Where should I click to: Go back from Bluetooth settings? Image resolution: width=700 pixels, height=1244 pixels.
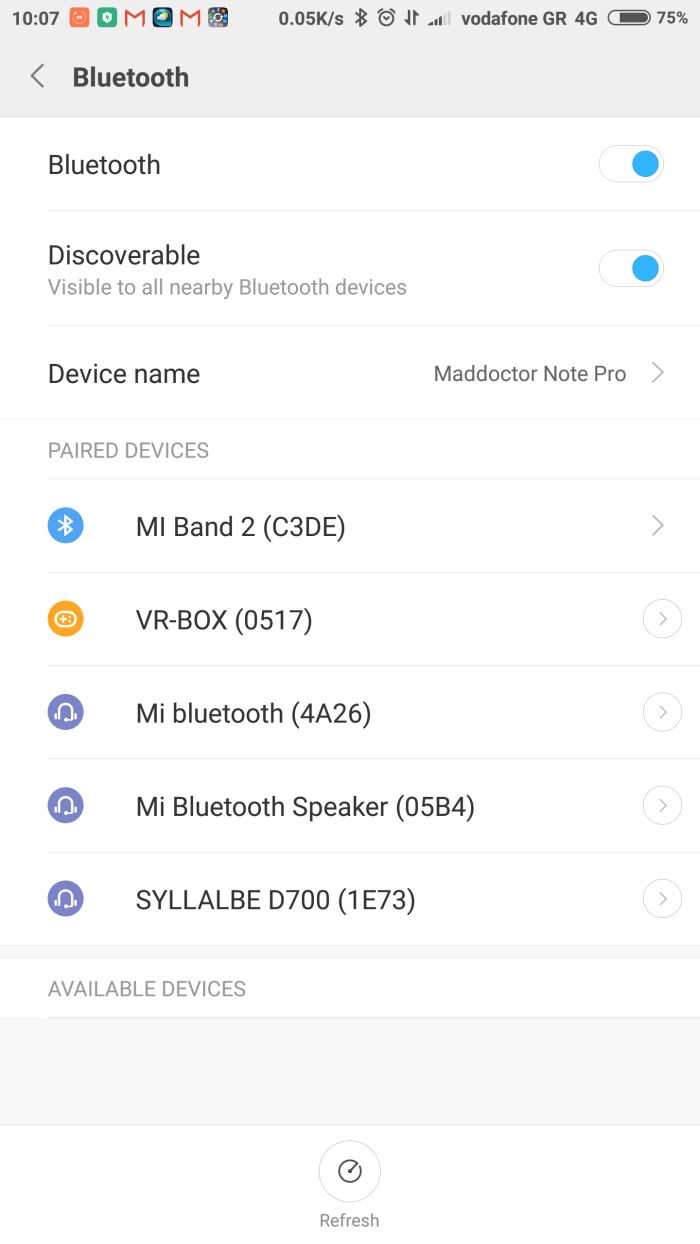[38, 77]
